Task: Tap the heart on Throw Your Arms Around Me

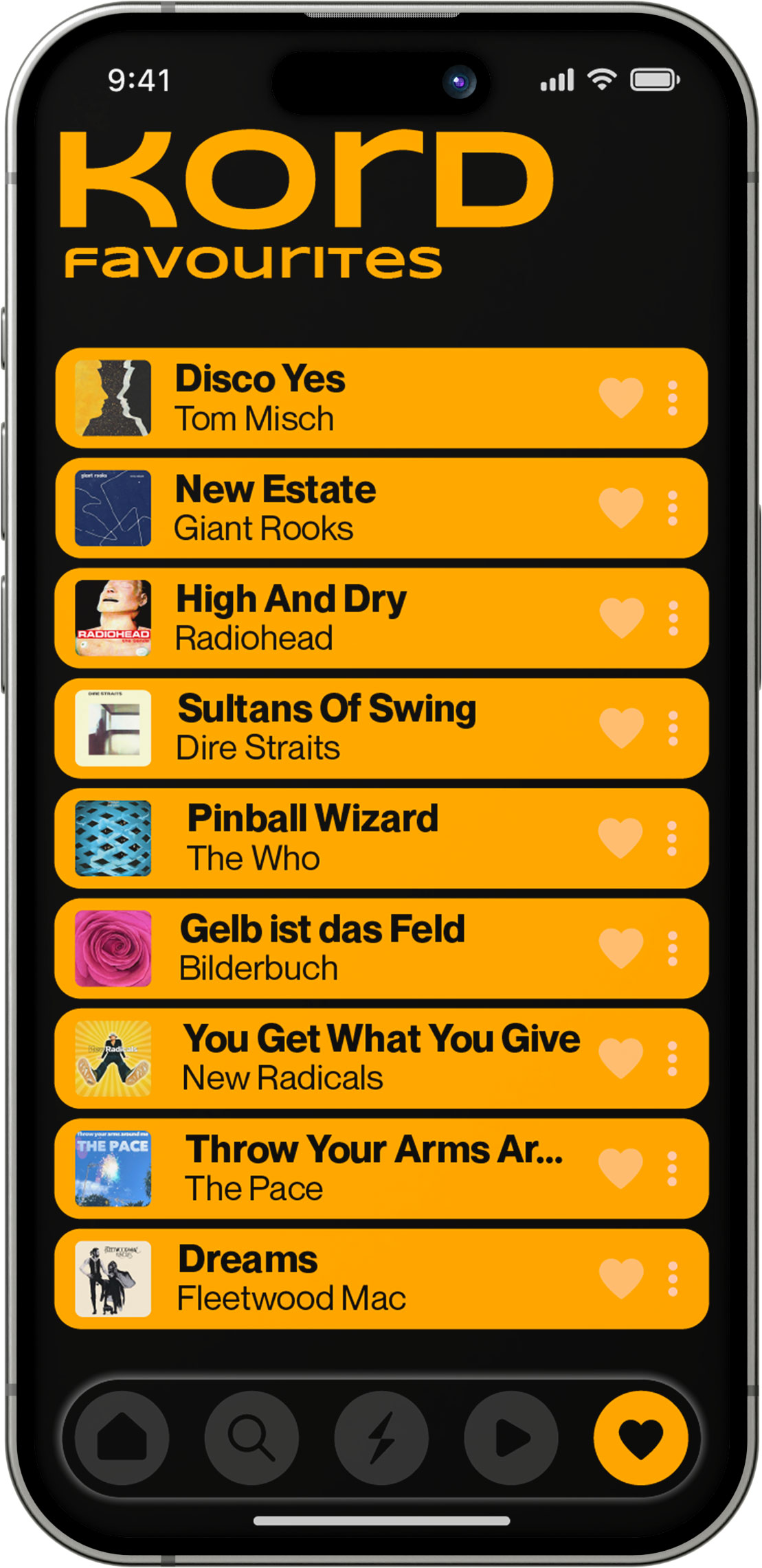Action: (x=620, y=1168)
